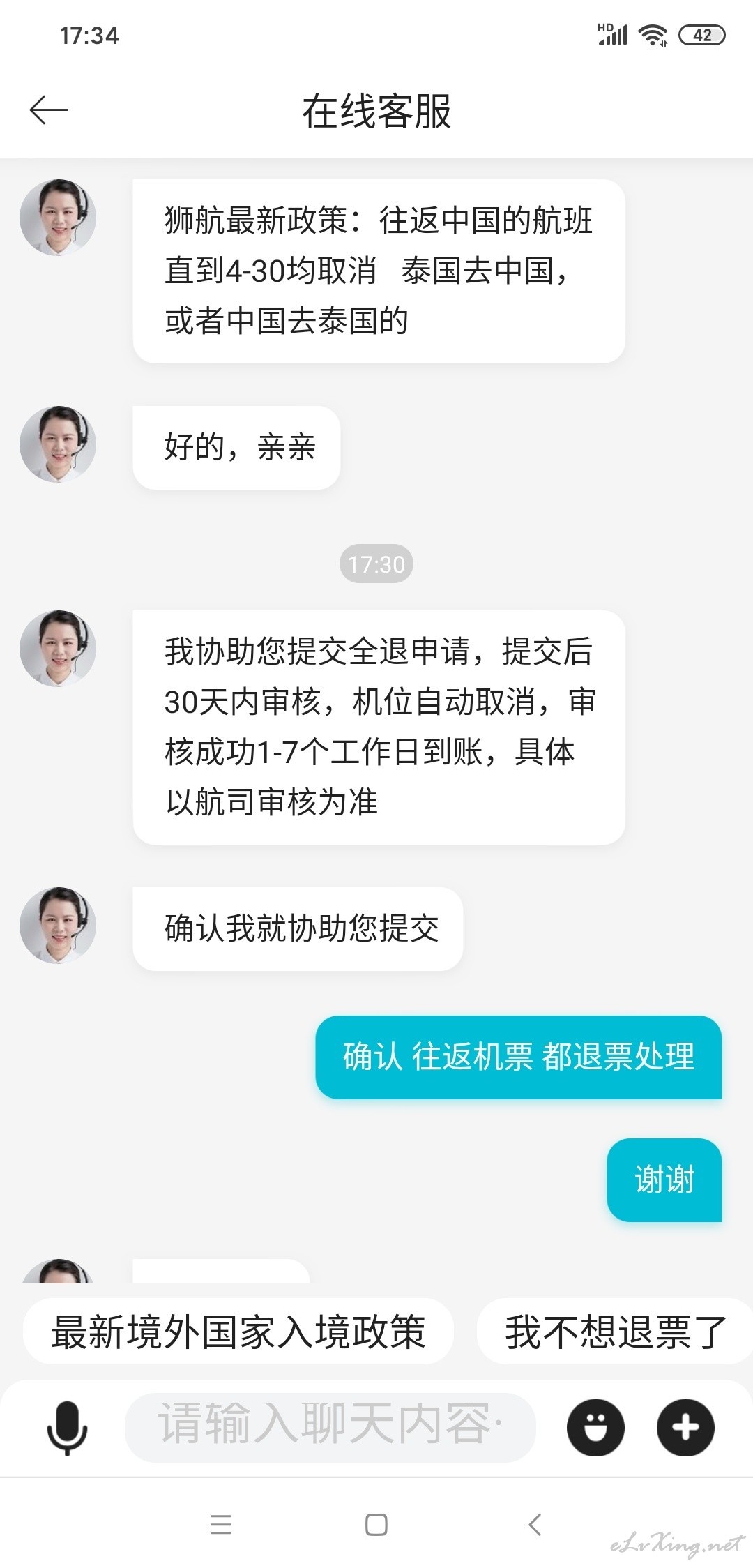Go back from the 在线客服 chat
Viewport: 753px width, 1568px height.
pos(49,111)
